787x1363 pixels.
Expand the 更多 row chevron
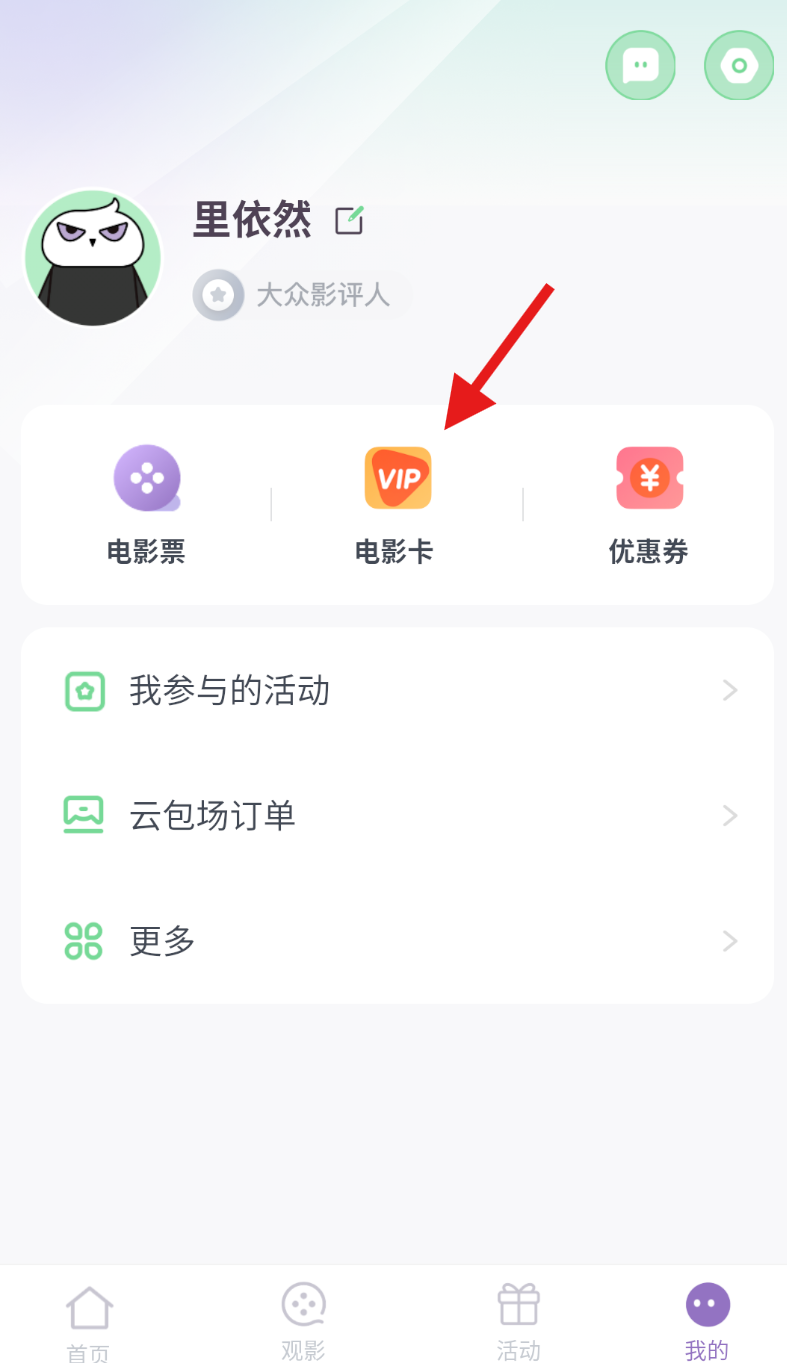730,941
